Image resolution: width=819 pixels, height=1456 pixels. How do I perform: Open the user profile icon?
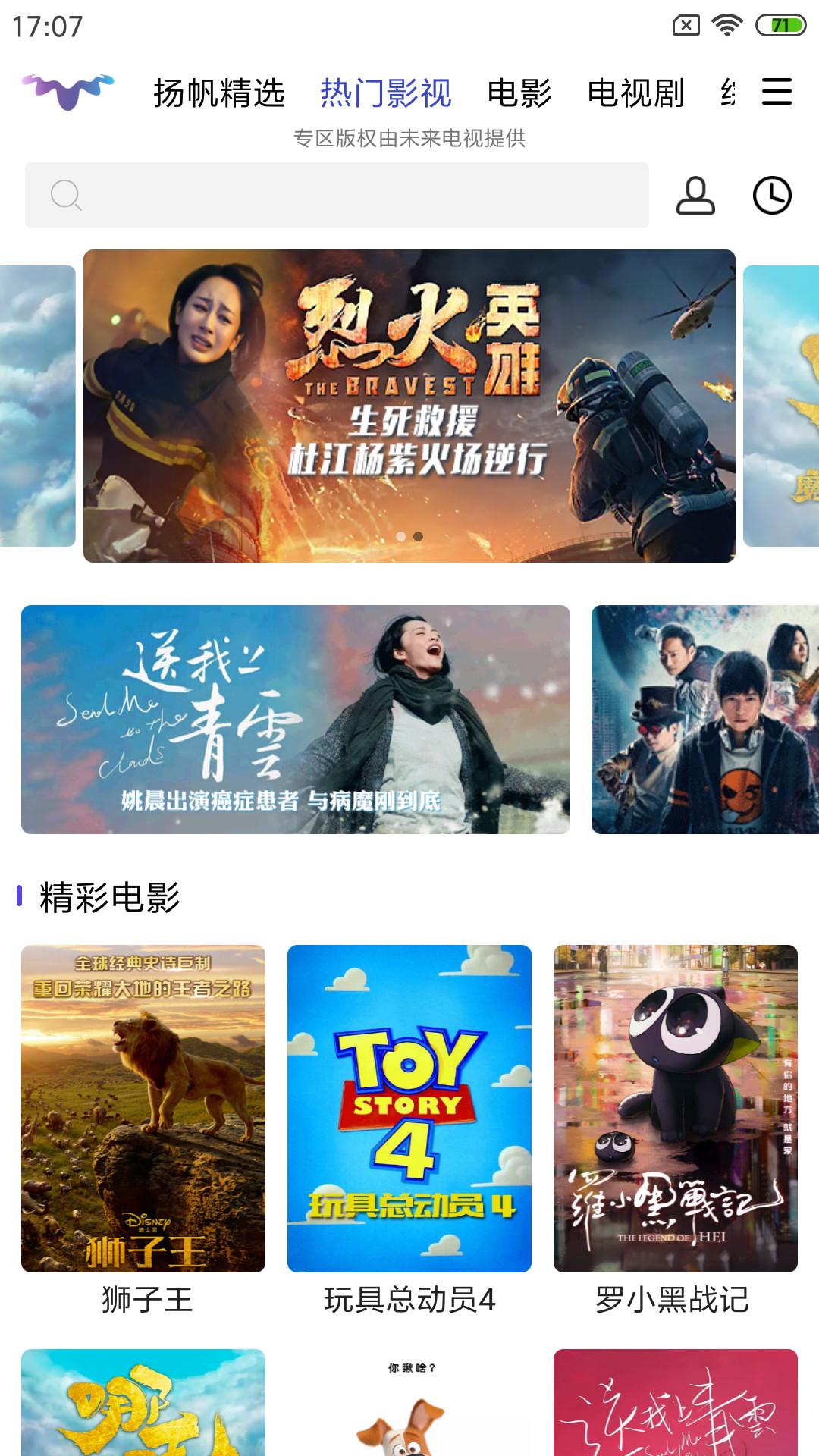[x=695, y=196]
